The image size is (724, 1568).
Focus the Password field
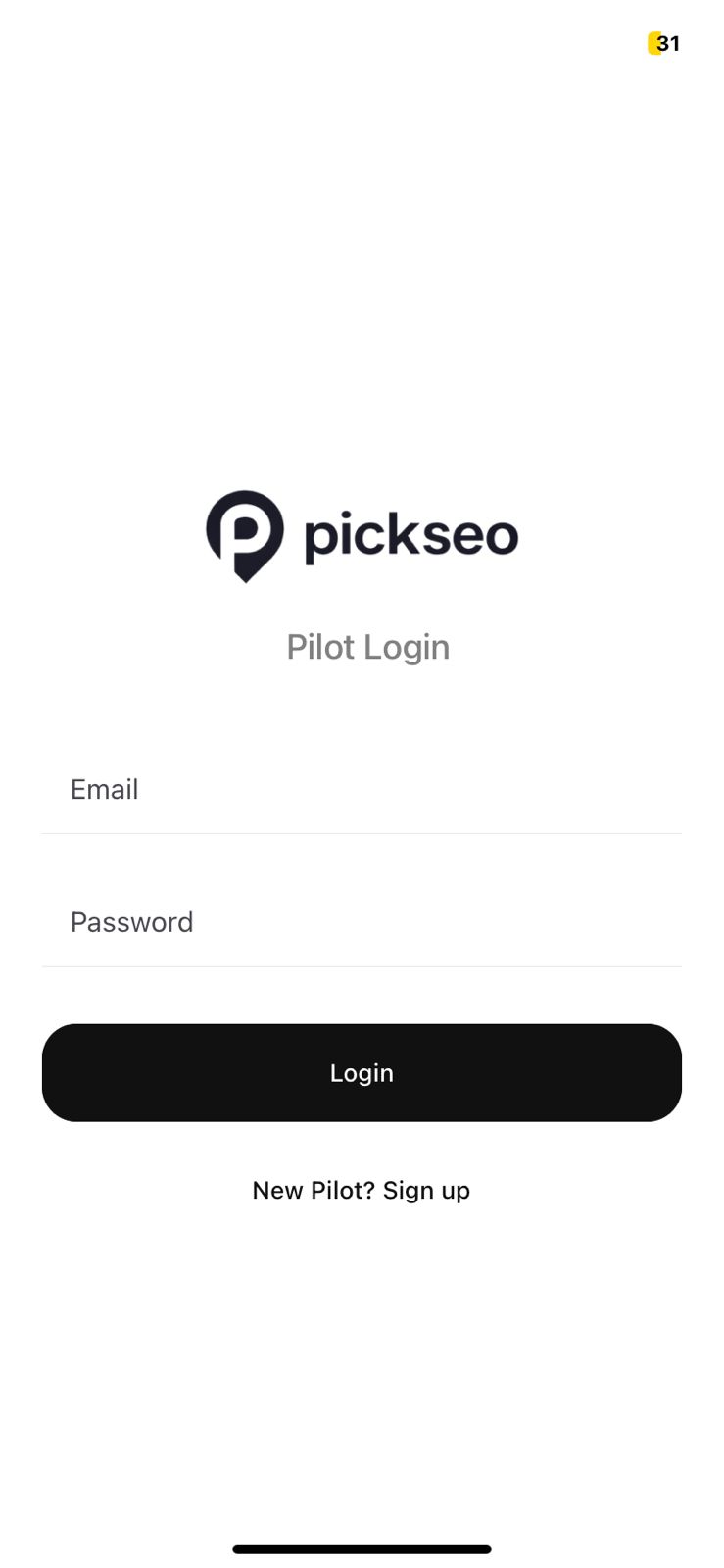pyautogui.click(x=361, y=922)
